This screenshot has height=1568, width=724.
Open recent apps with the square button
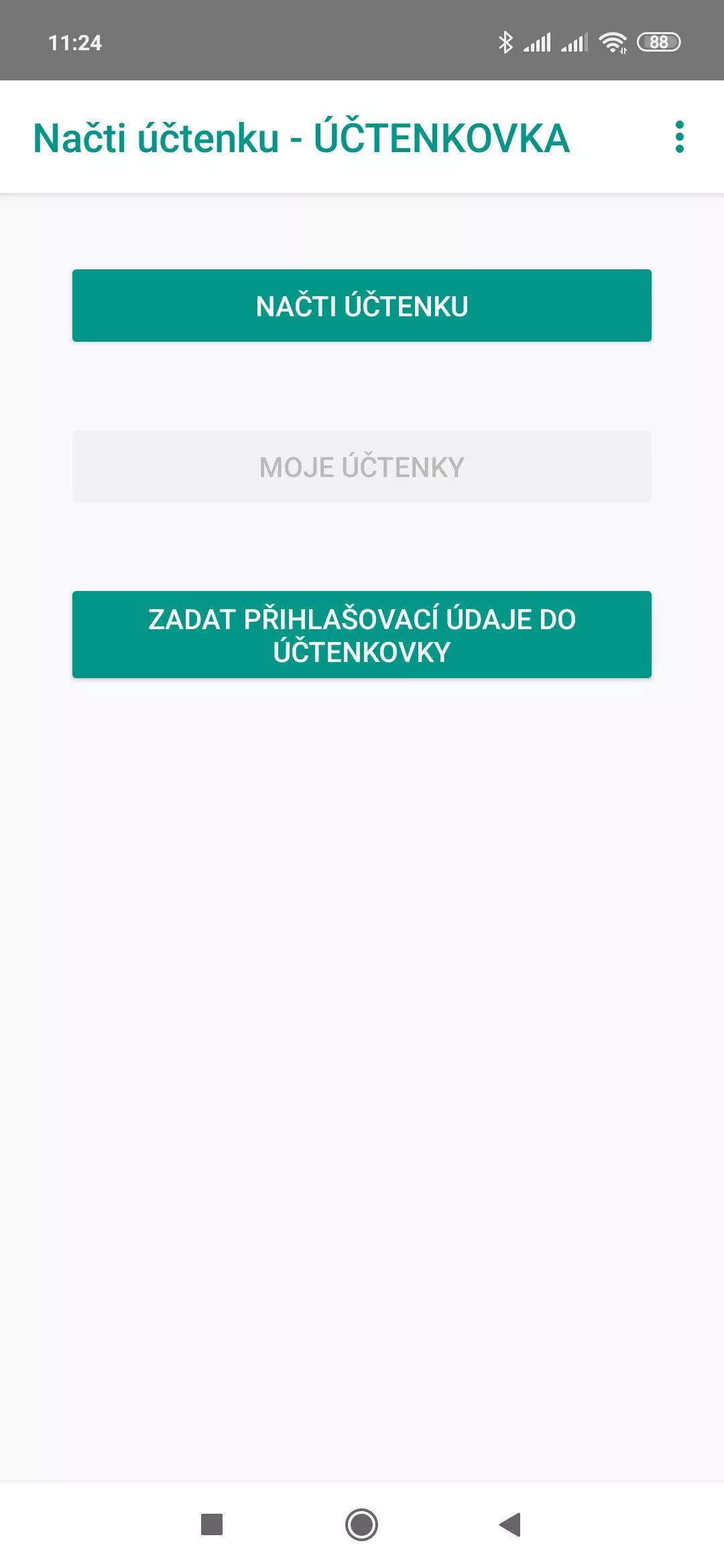click(212, 1524)
